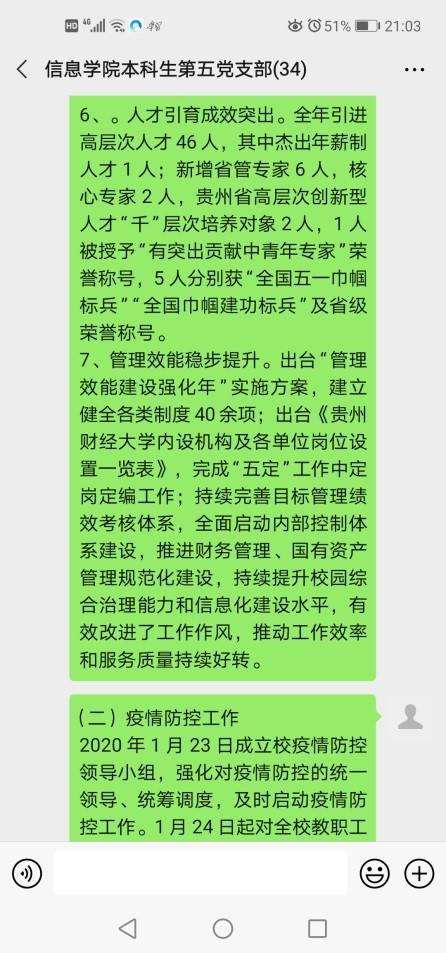
Task: View the sender's profile avatar
Action: pos(410,717)
